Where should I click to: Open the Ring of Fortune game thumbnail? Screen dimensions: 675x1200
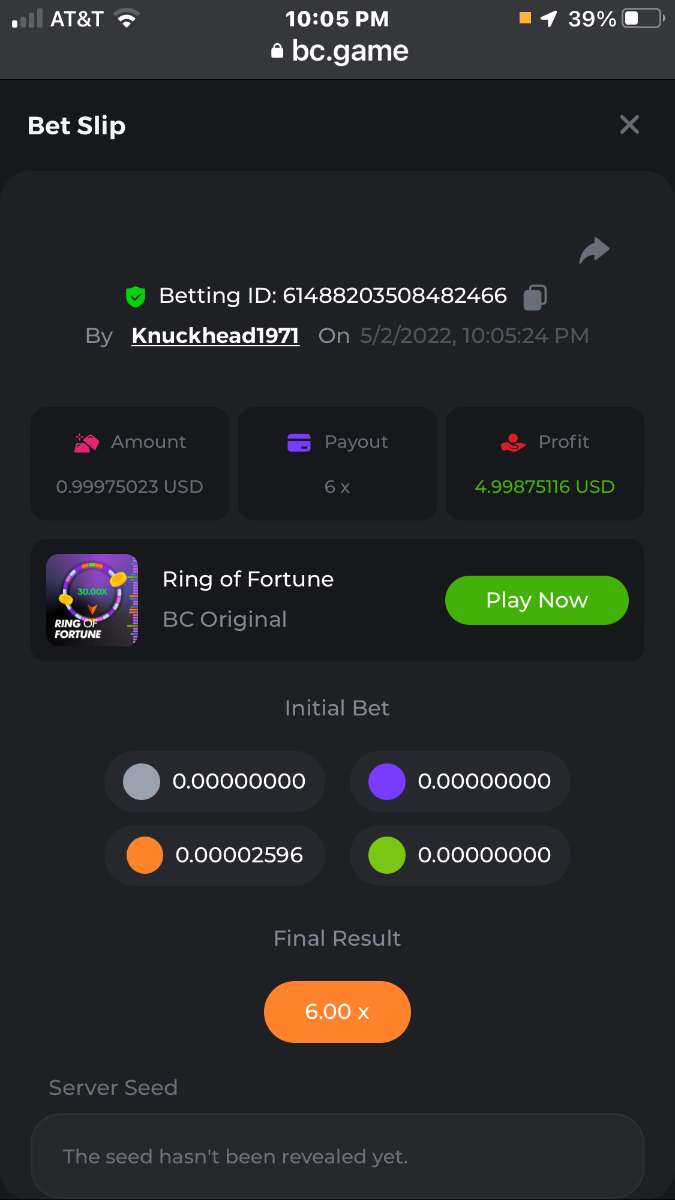coord(92,600)
